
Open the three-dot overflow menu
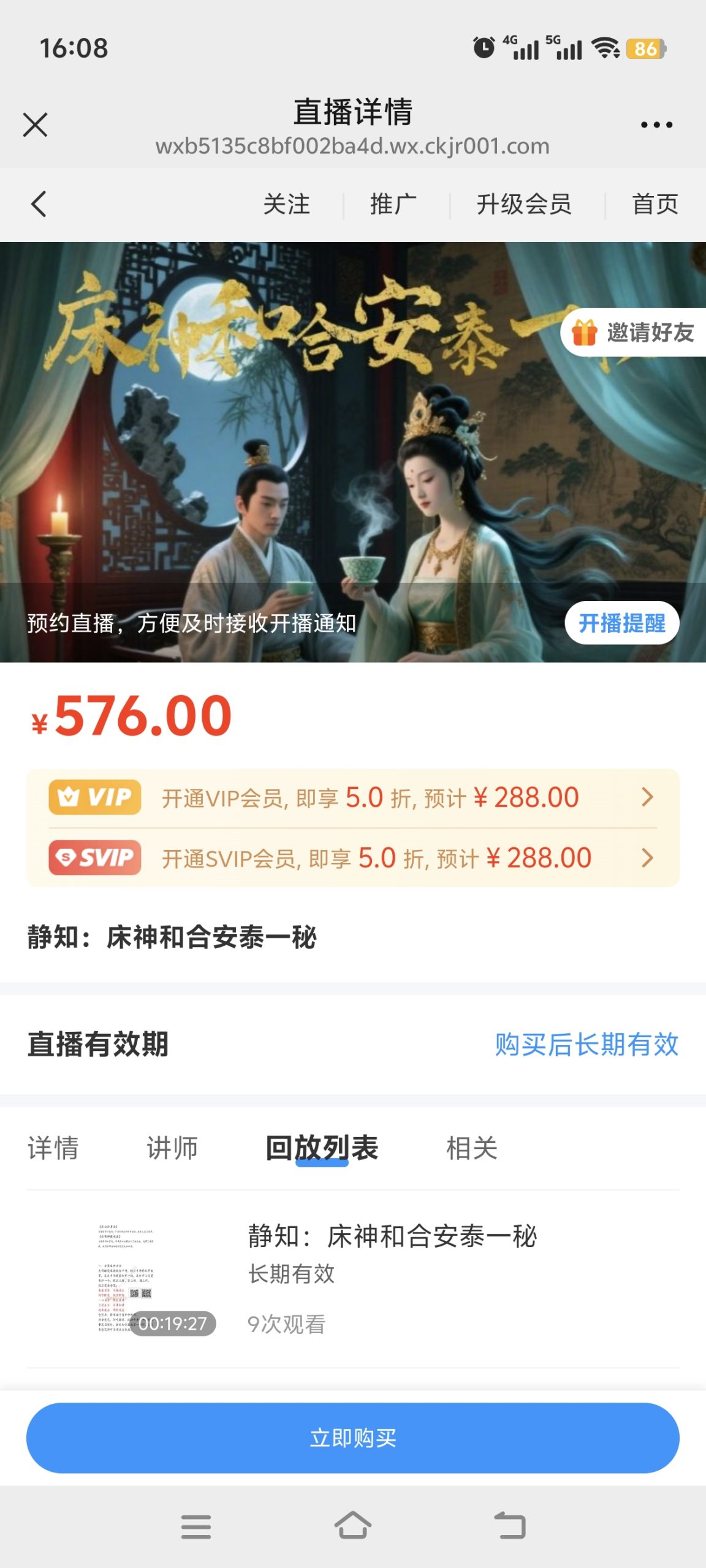coord(656,125)
